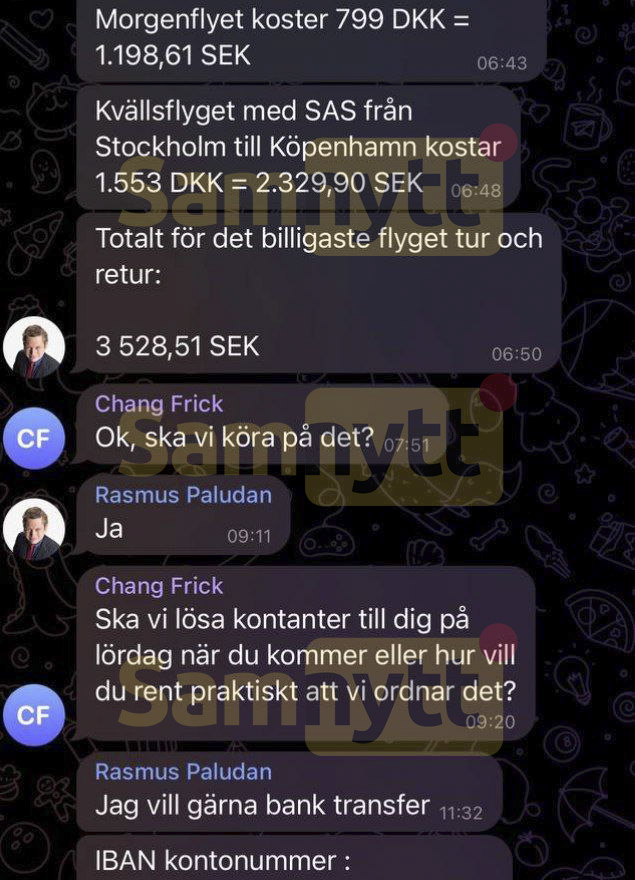Tap the CF avatar beside "Ok, ska vi köra på det?"

click(x=34, y=438)
